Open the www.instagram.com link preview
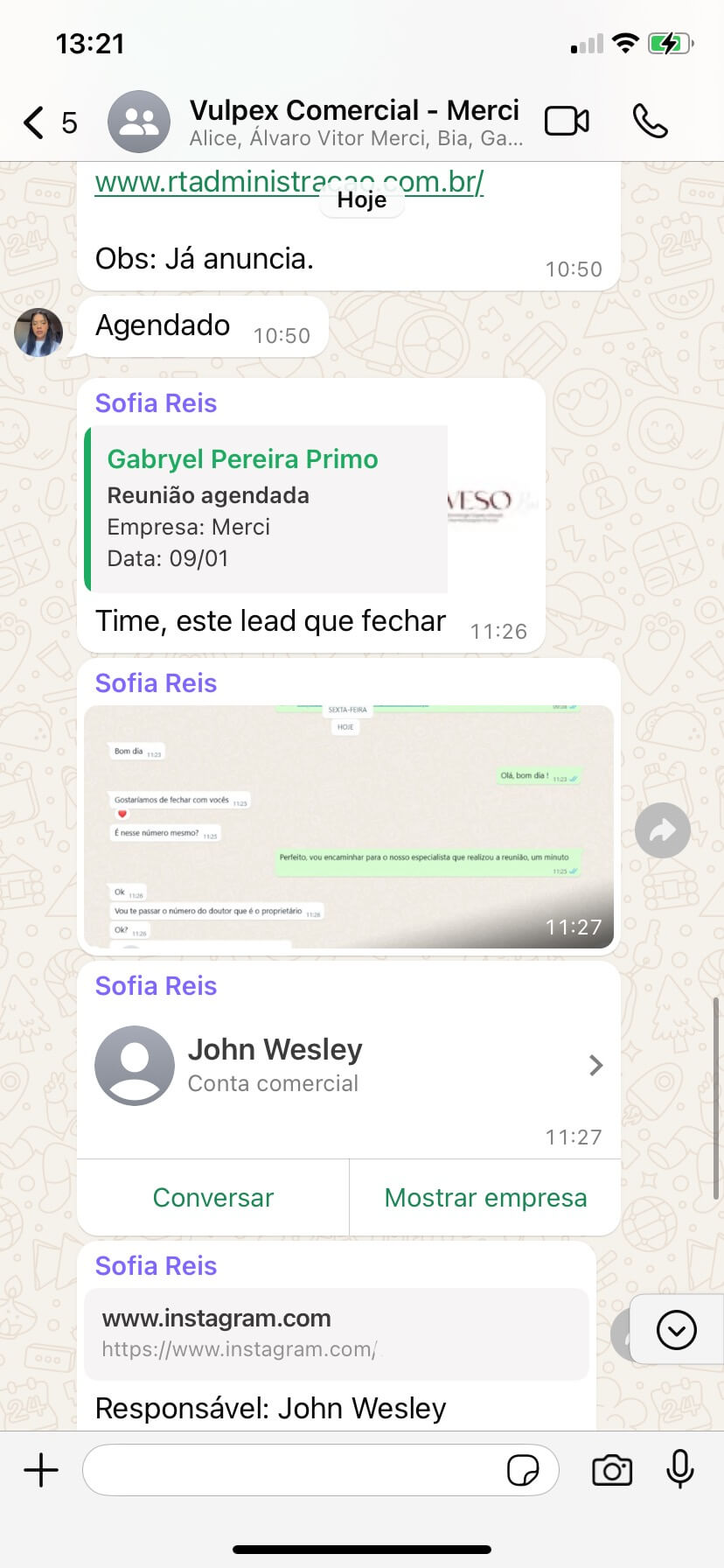Viewport: 724px width, 1568px height. point(337,1333)
